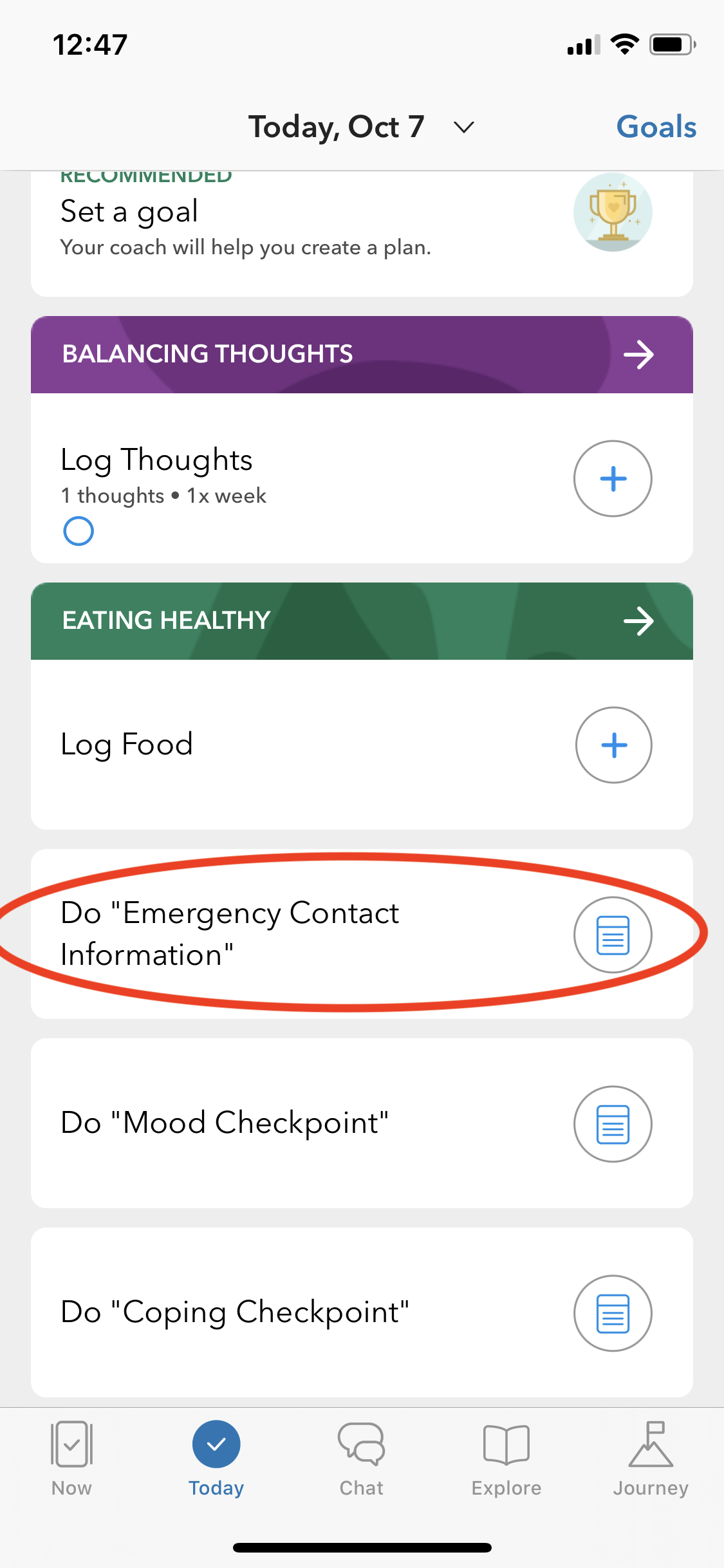Open the Balancing Thoughts section arrow
The width and height of the screenshot is (724, 1568).
tap(638, 355)
